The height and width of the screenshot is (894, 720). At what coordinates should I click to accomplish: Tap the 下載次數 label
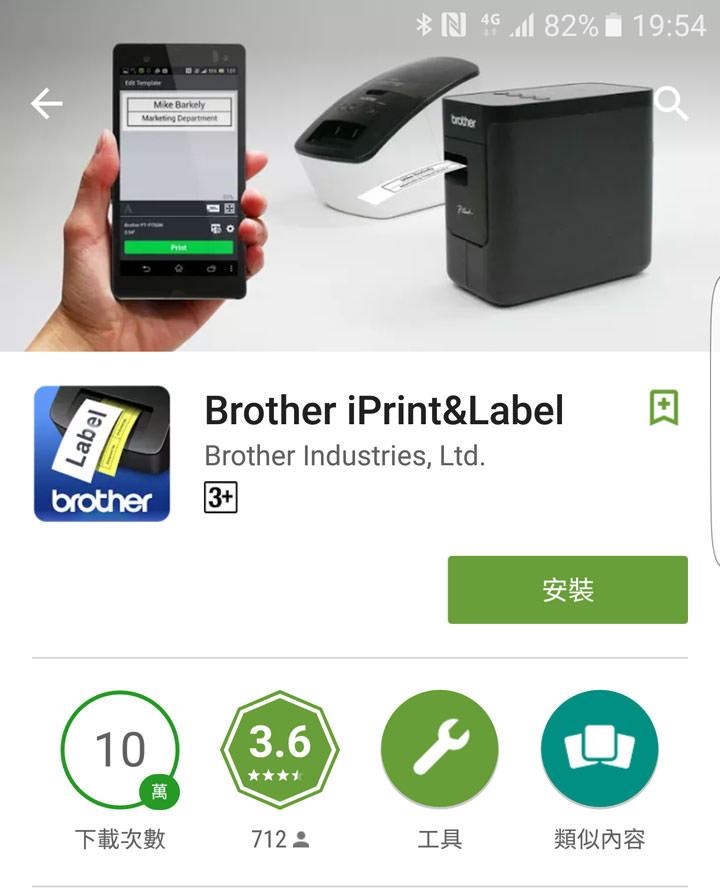(121, 840)
